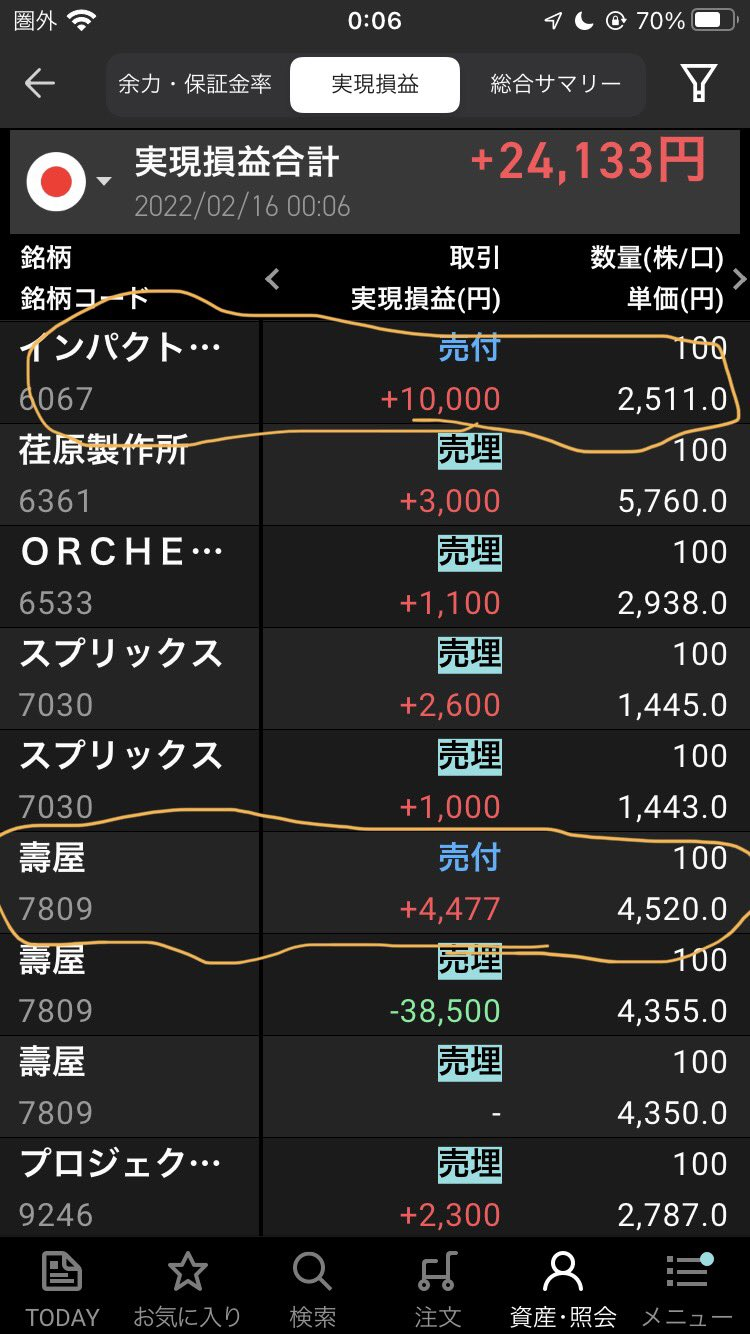Show next columns with right chevron
750x1334 pixels.
click(740, 279)
